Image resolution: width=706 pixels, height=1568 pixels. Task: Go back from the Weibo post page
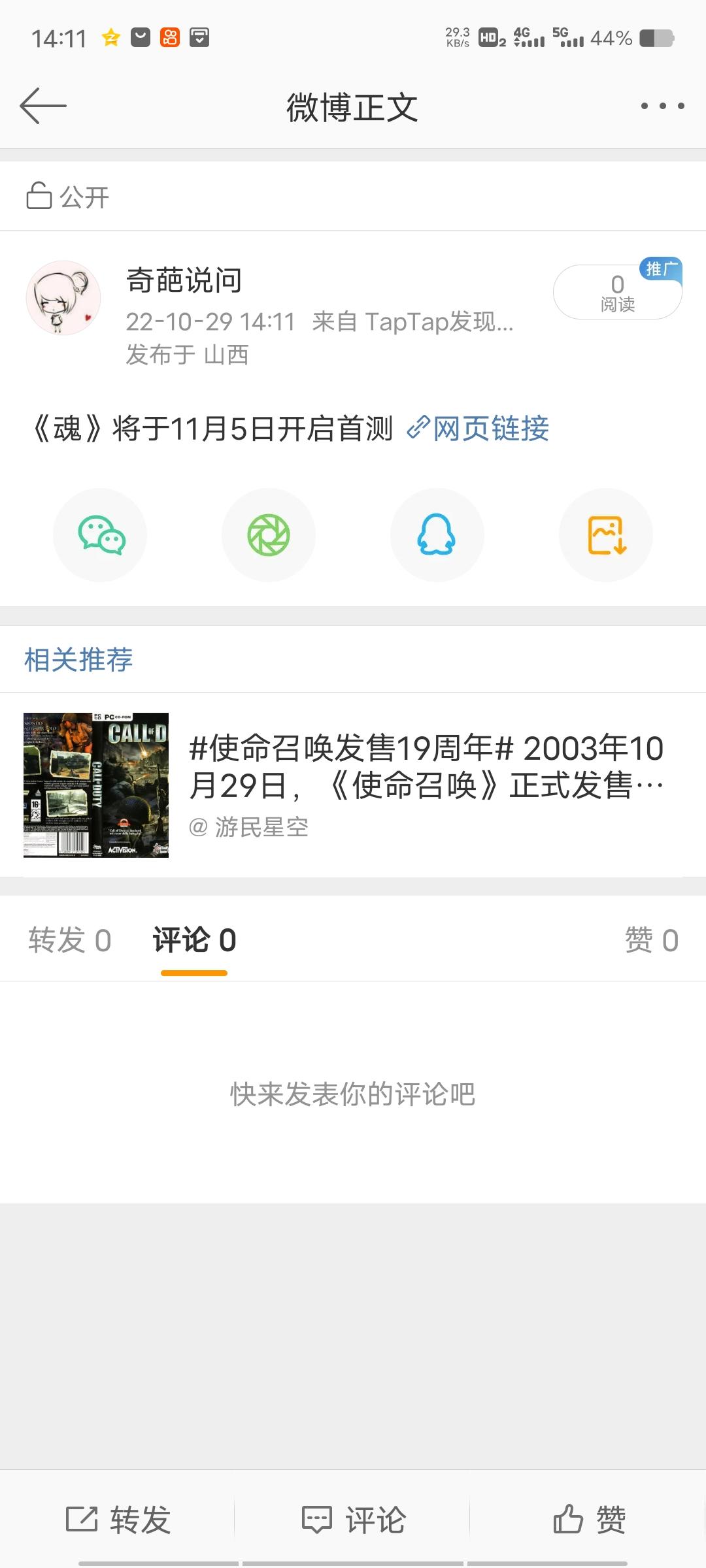tap(43, 106)
